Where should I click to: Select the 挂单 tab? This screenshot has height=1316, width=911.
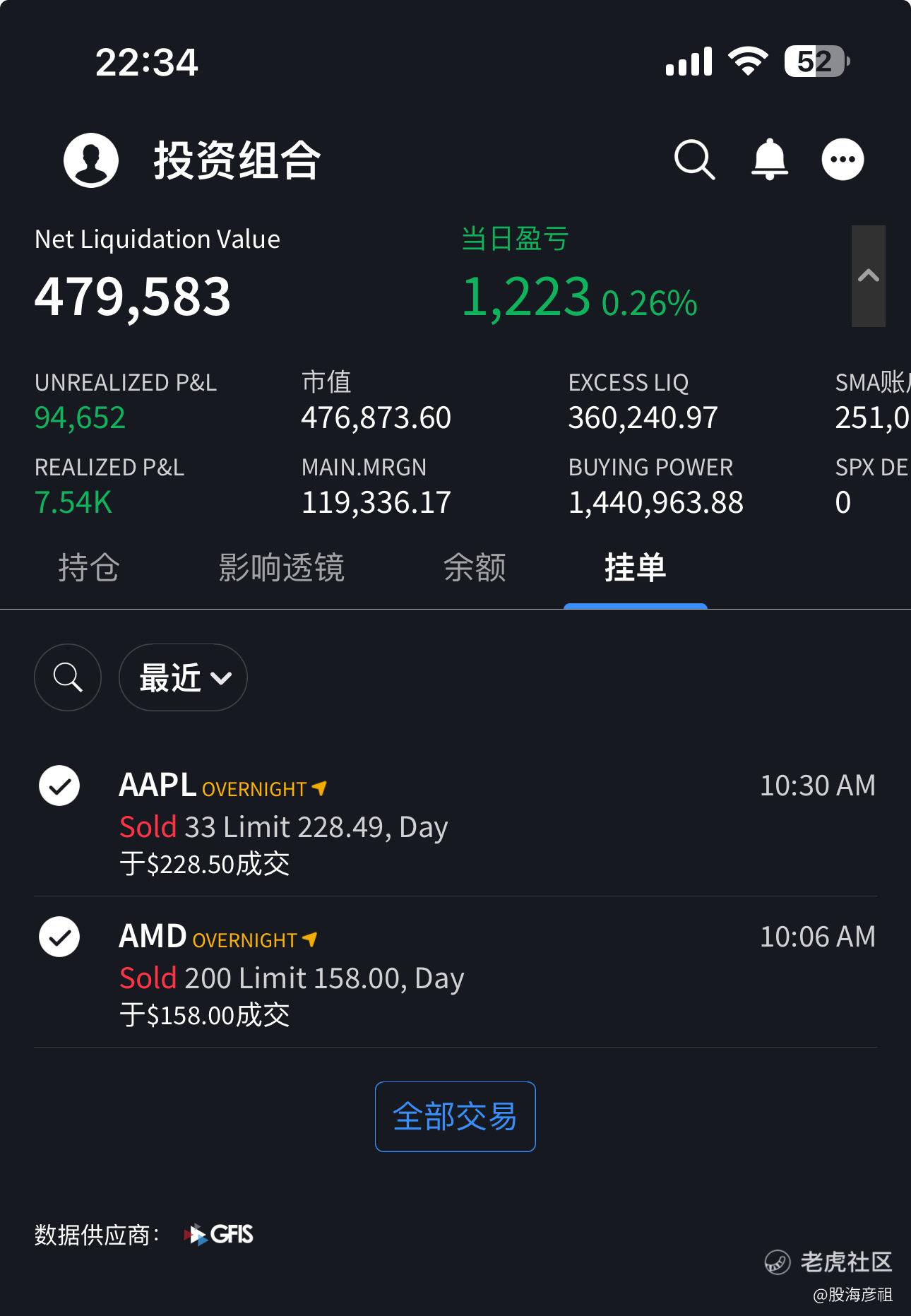coord(635,568)
